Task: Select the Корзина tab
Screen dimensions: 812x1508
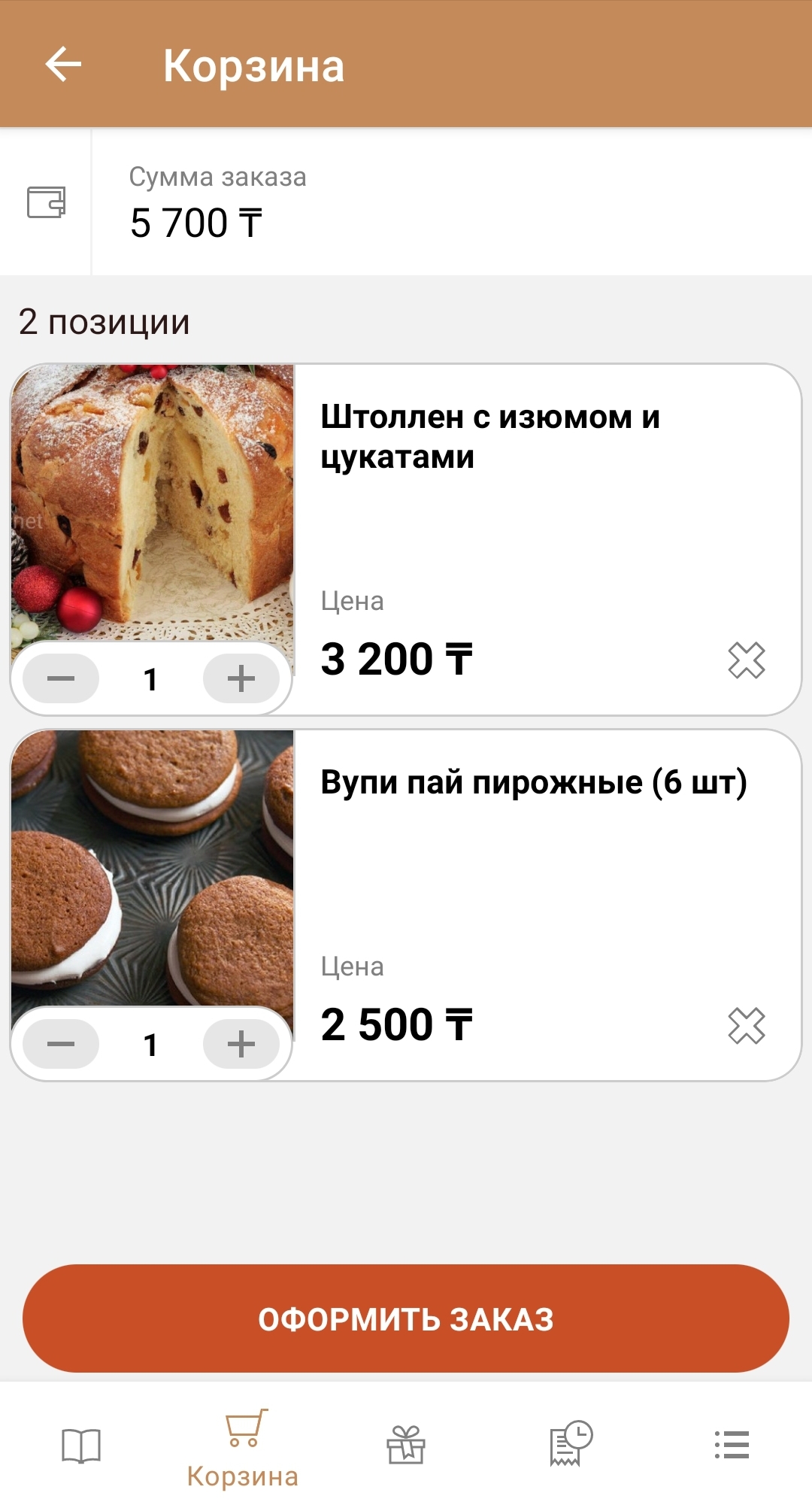Action: [x=244, y=1448]
